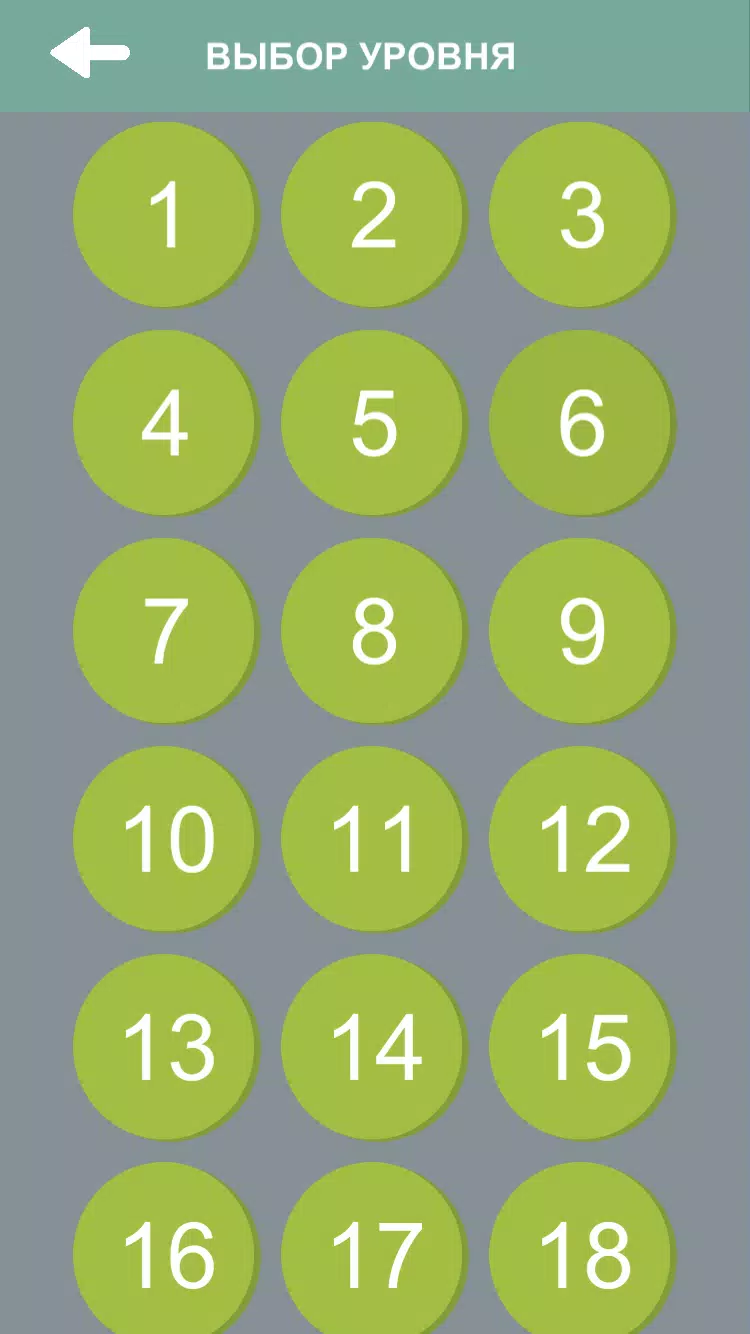Open level 9

[581, 630]
